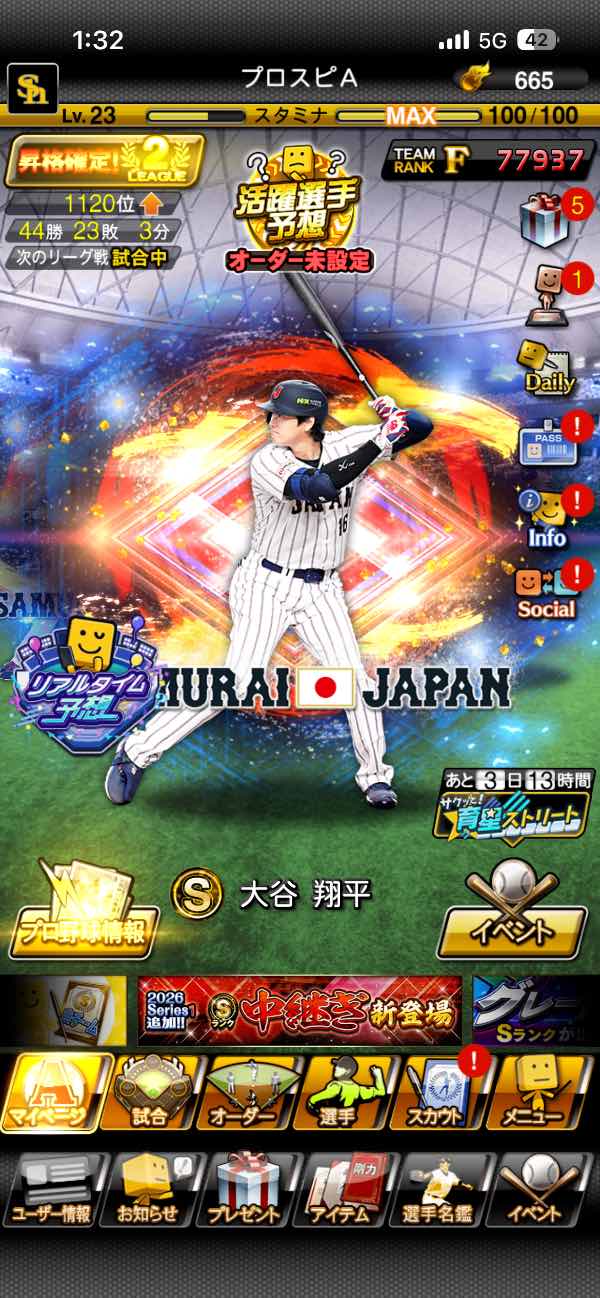This screenshot has height=1298, width=600.
Task: Open the 中継ぎ新登場 banner
Action: (x=299, y=1010)
